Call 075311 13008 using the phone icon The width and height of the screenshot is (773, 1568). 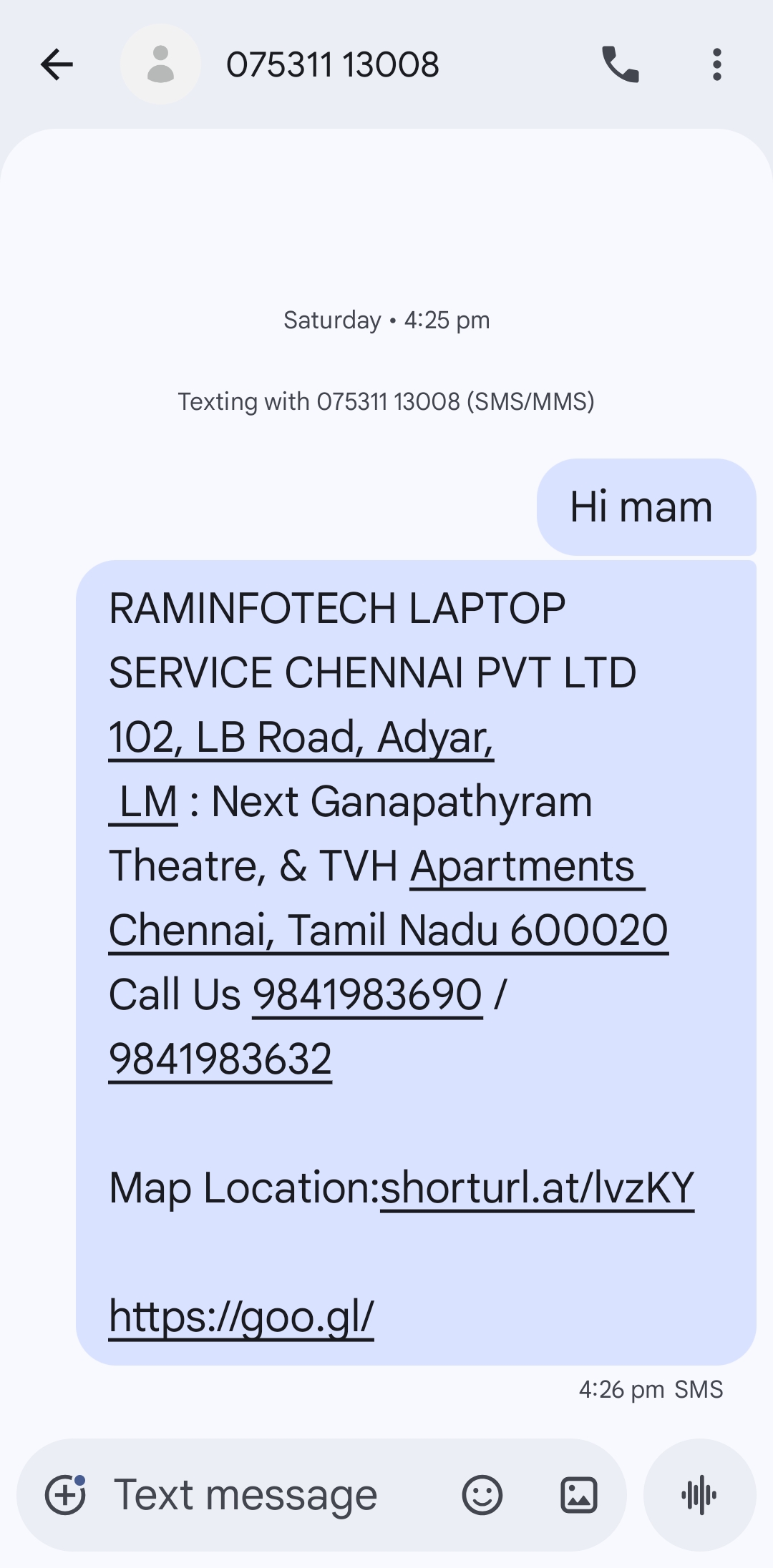620,65
